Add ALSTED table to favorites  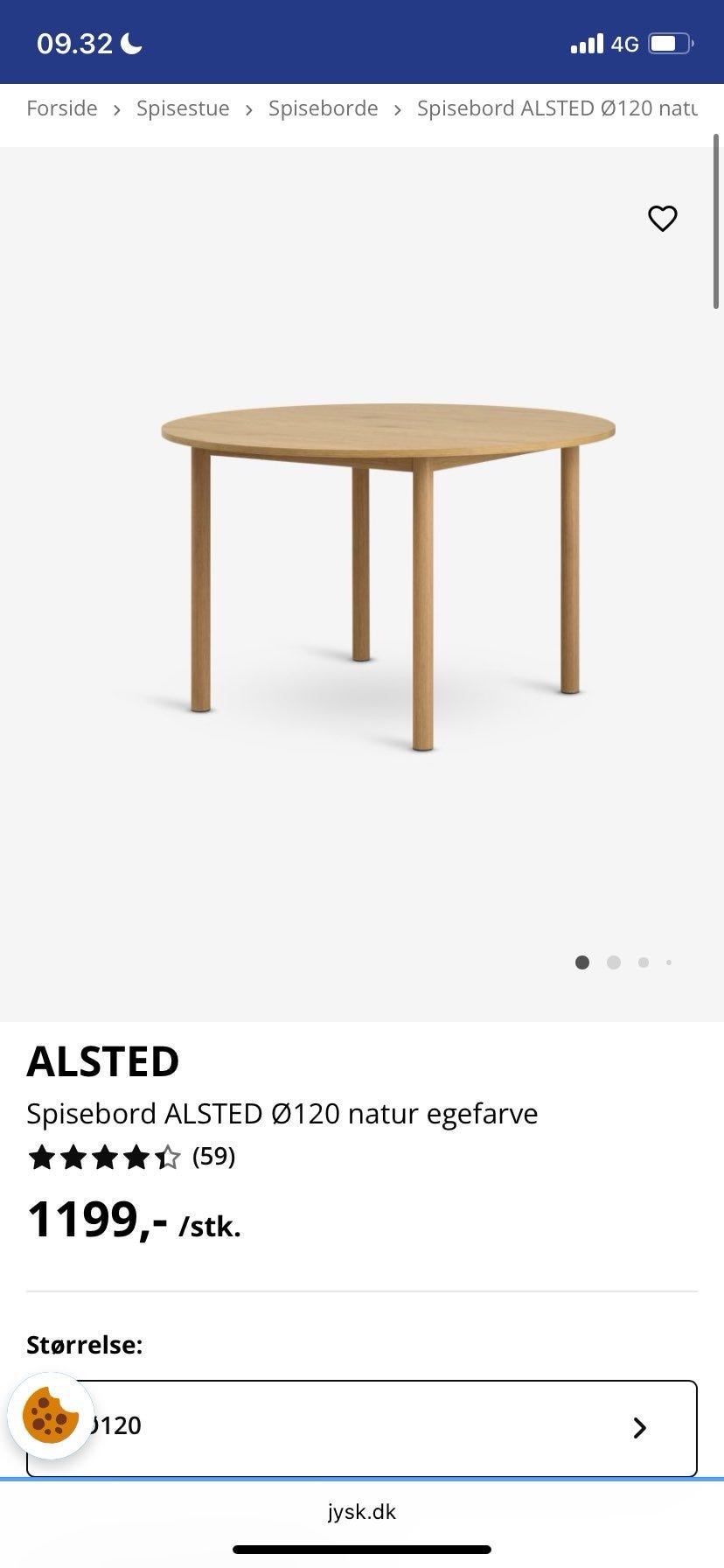(662, 219)
